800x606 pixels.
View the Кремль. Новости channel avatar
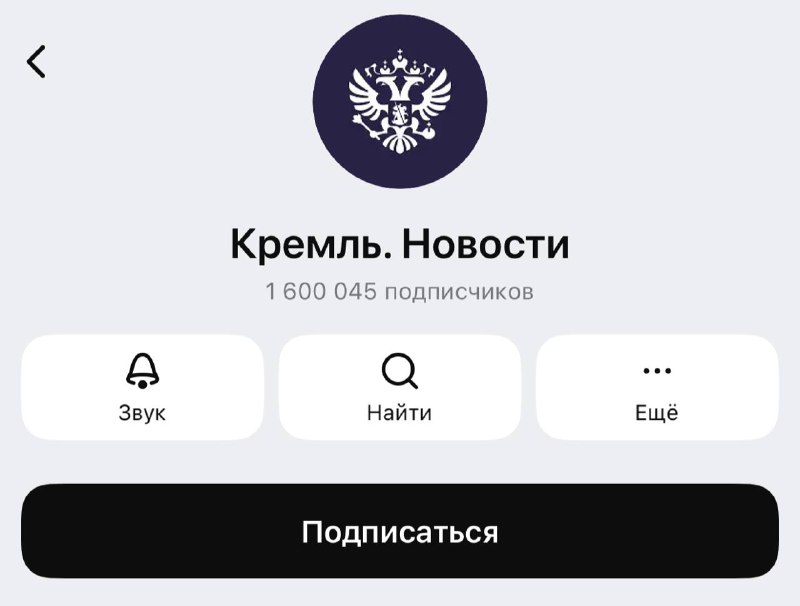[x=399, y=102]
